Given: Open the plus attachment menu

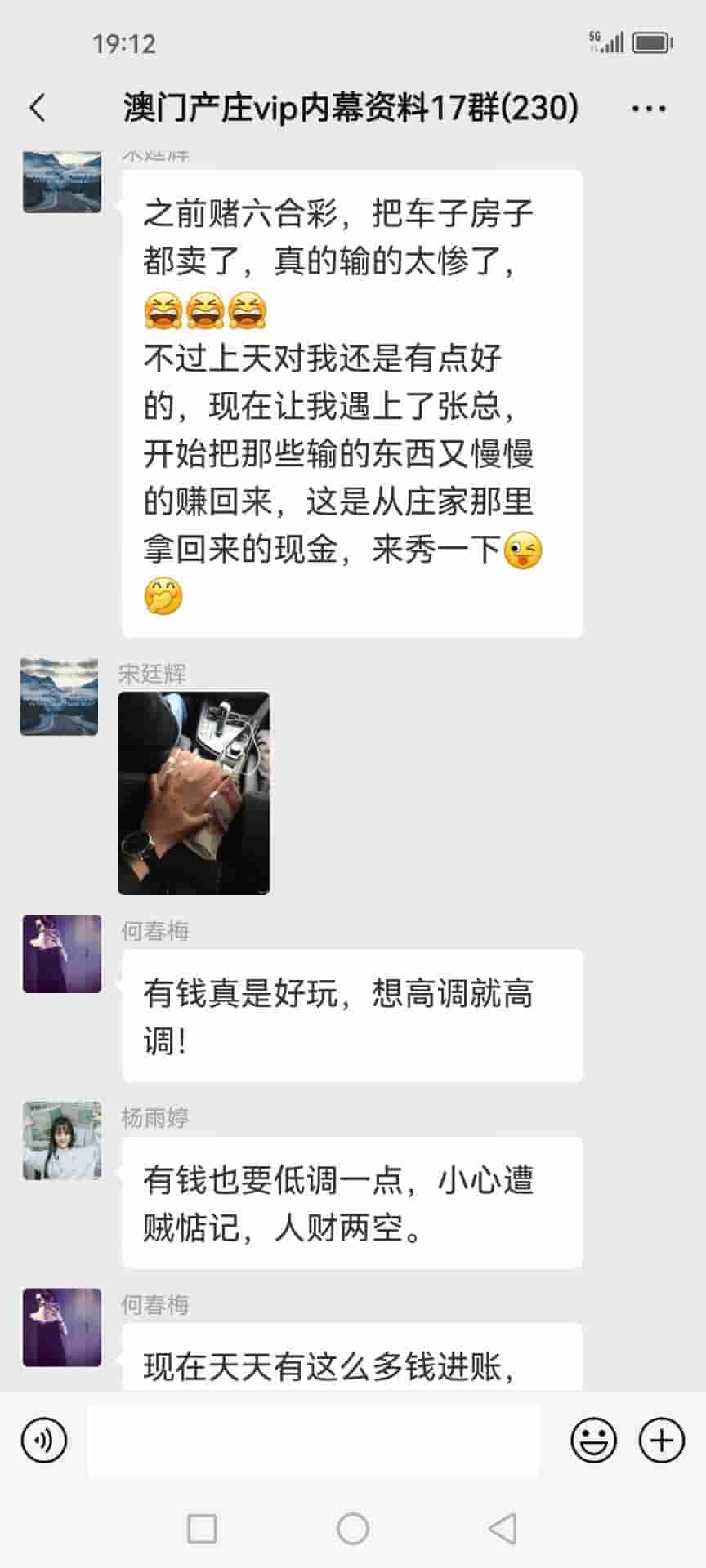Looking at the screenshot, I should (x=661, y=1440).
